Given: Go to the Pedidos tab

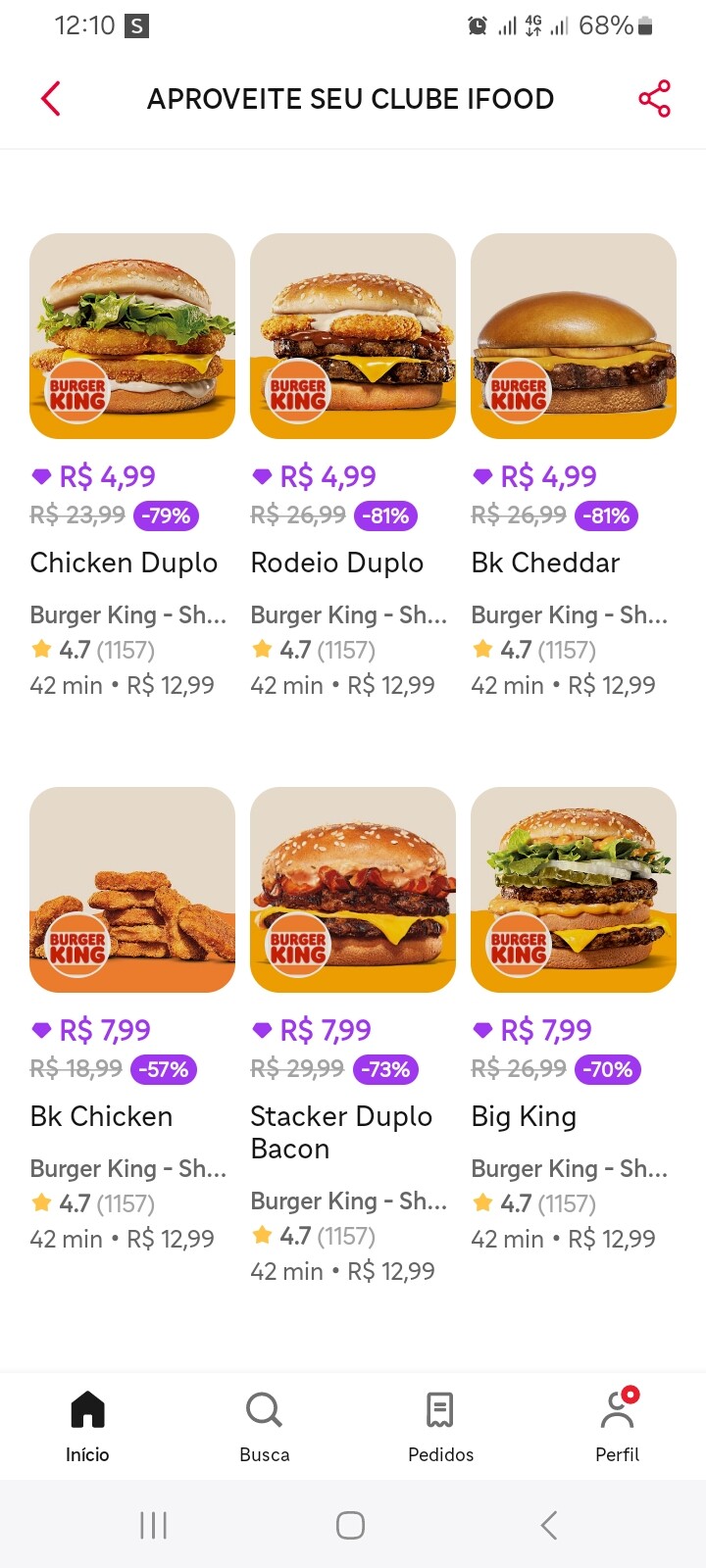Looking at the screenshot, I should tap(440, 1426).
